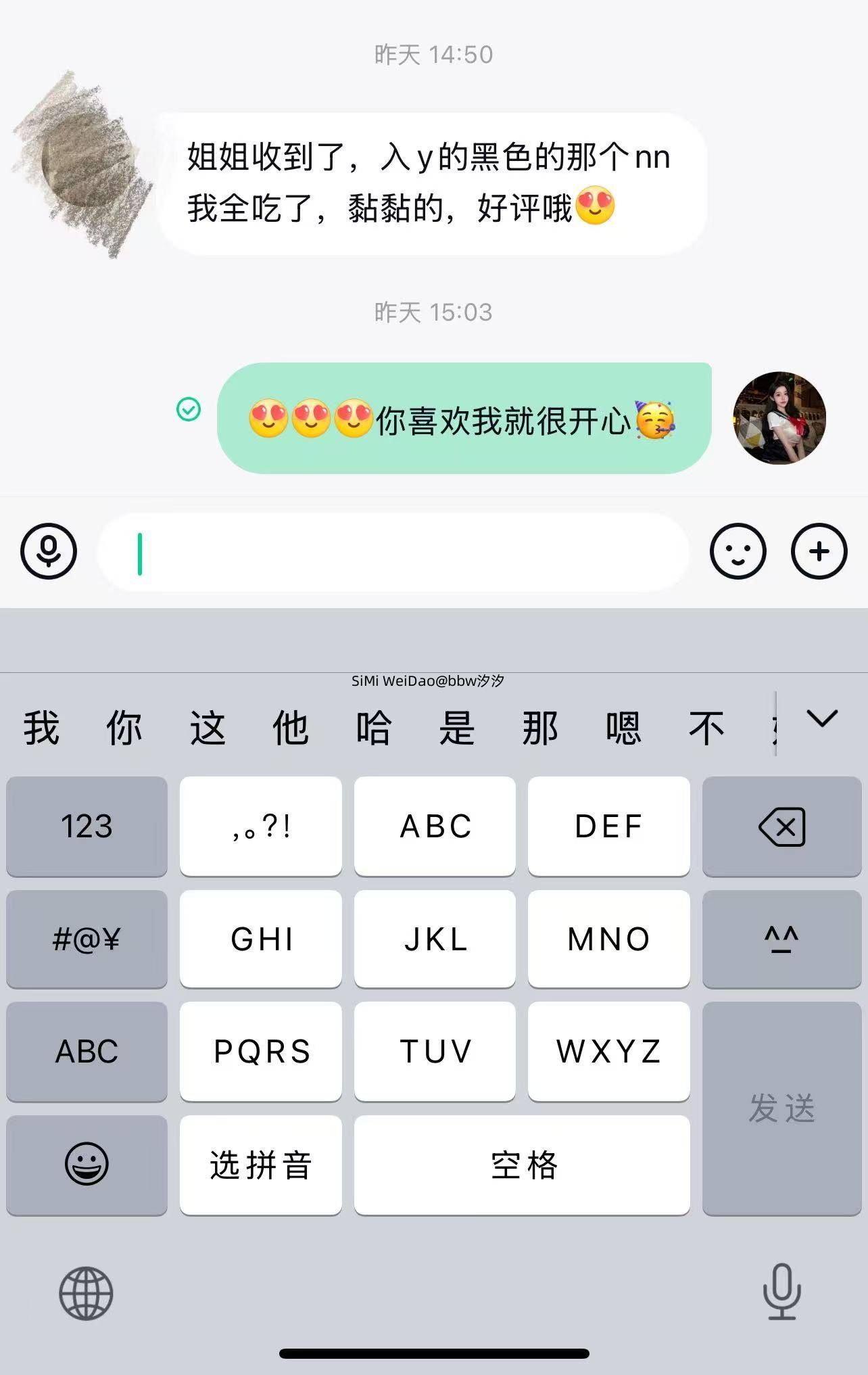868x1375 pixels.
Task: Choose the suggestion 哈
Action: [x=374, y=728]
